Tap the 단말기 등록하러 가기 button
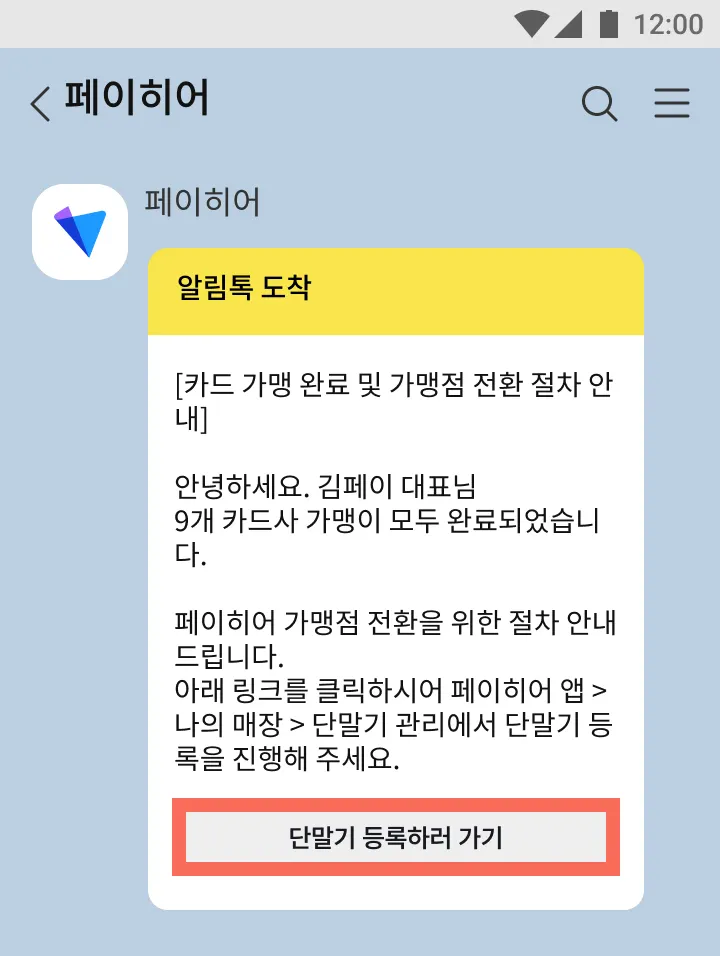The height and width of the screenshot is (956, 720). pyautogui.click(x=396, y=837)
